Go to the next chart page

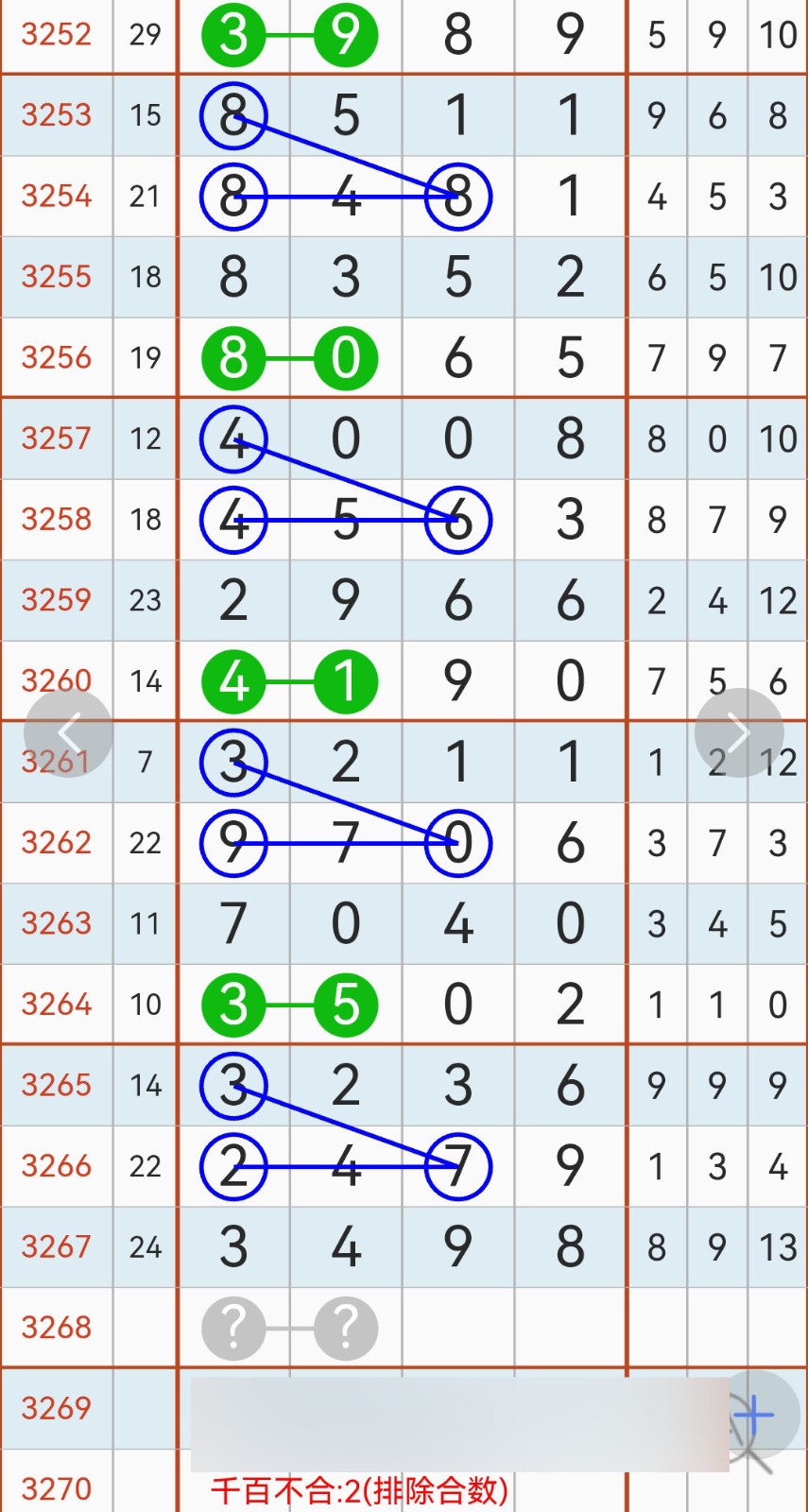tap(739, 732)
